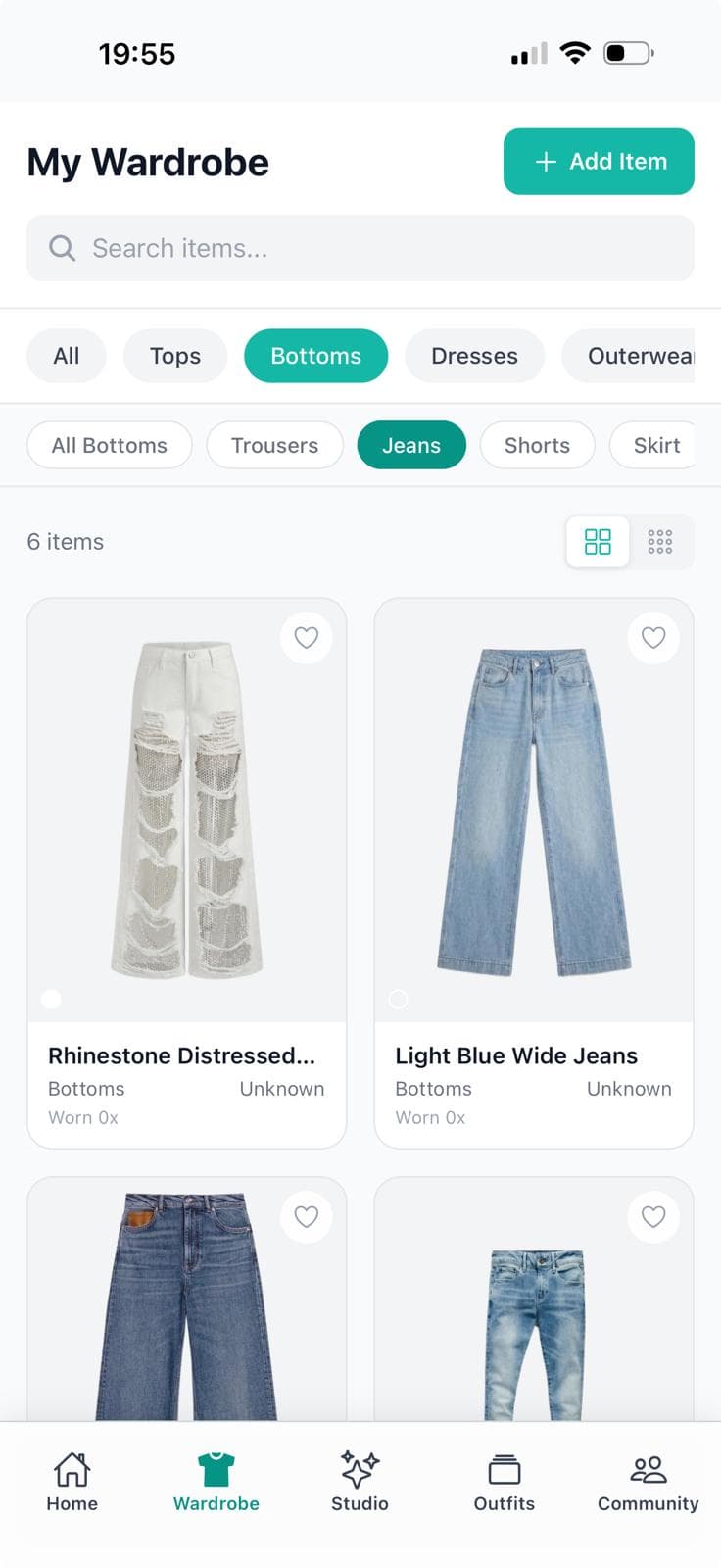The image size is (721, 1568).
Task: Favorite the Light Blue Wide Jeans
Action: [653, 637]
